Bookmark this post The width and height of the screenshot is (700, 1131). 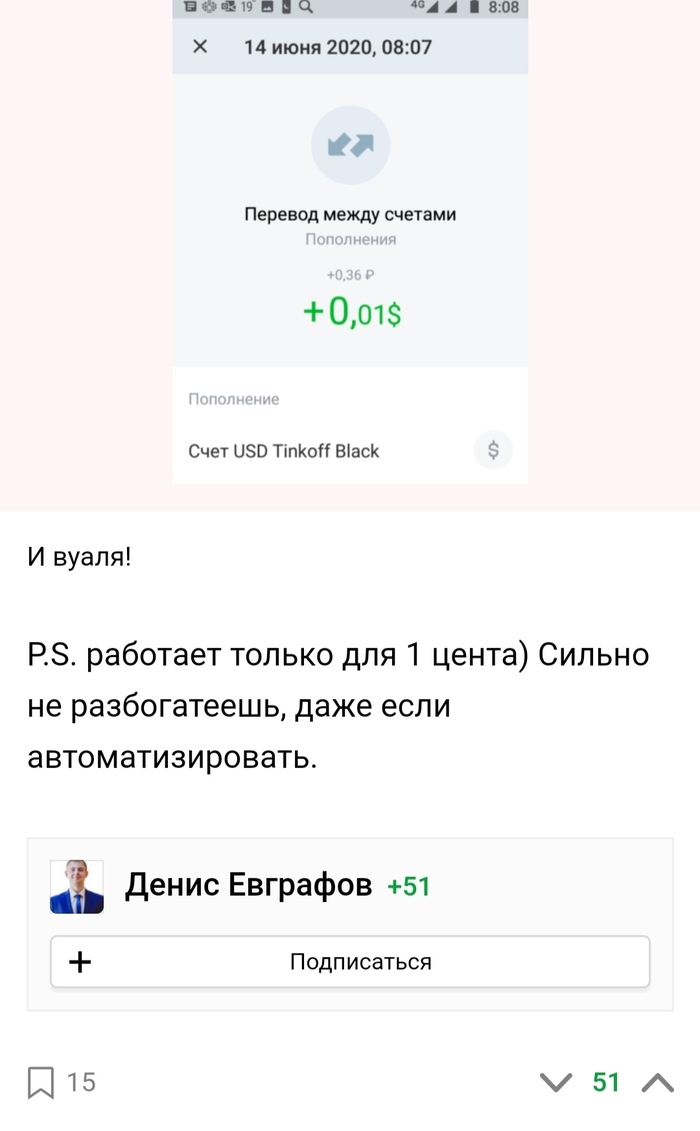(41, 1082)
